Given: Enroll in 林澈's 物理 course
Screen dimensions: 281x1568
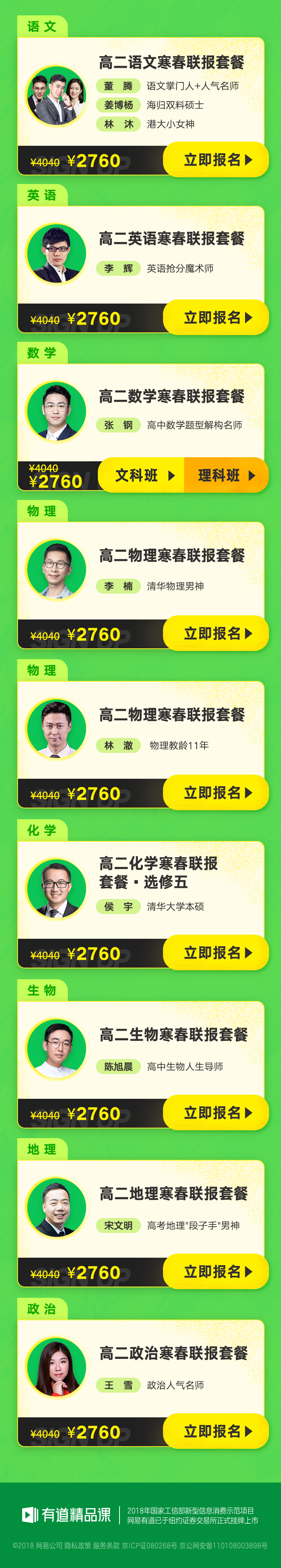Looking at the screenshot, I should coord(215,793).
